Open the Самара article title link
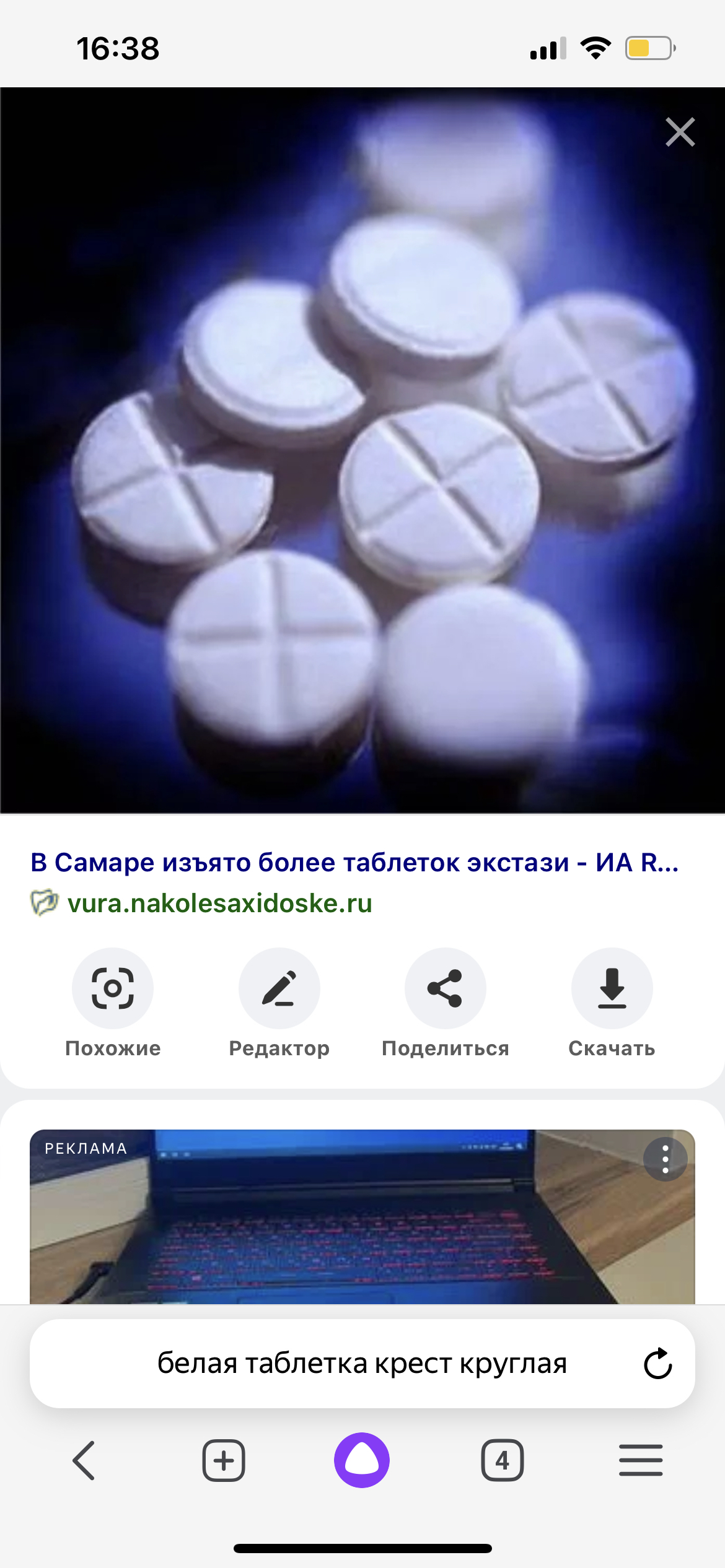725x1568 pixels. (x=354, y=862)
